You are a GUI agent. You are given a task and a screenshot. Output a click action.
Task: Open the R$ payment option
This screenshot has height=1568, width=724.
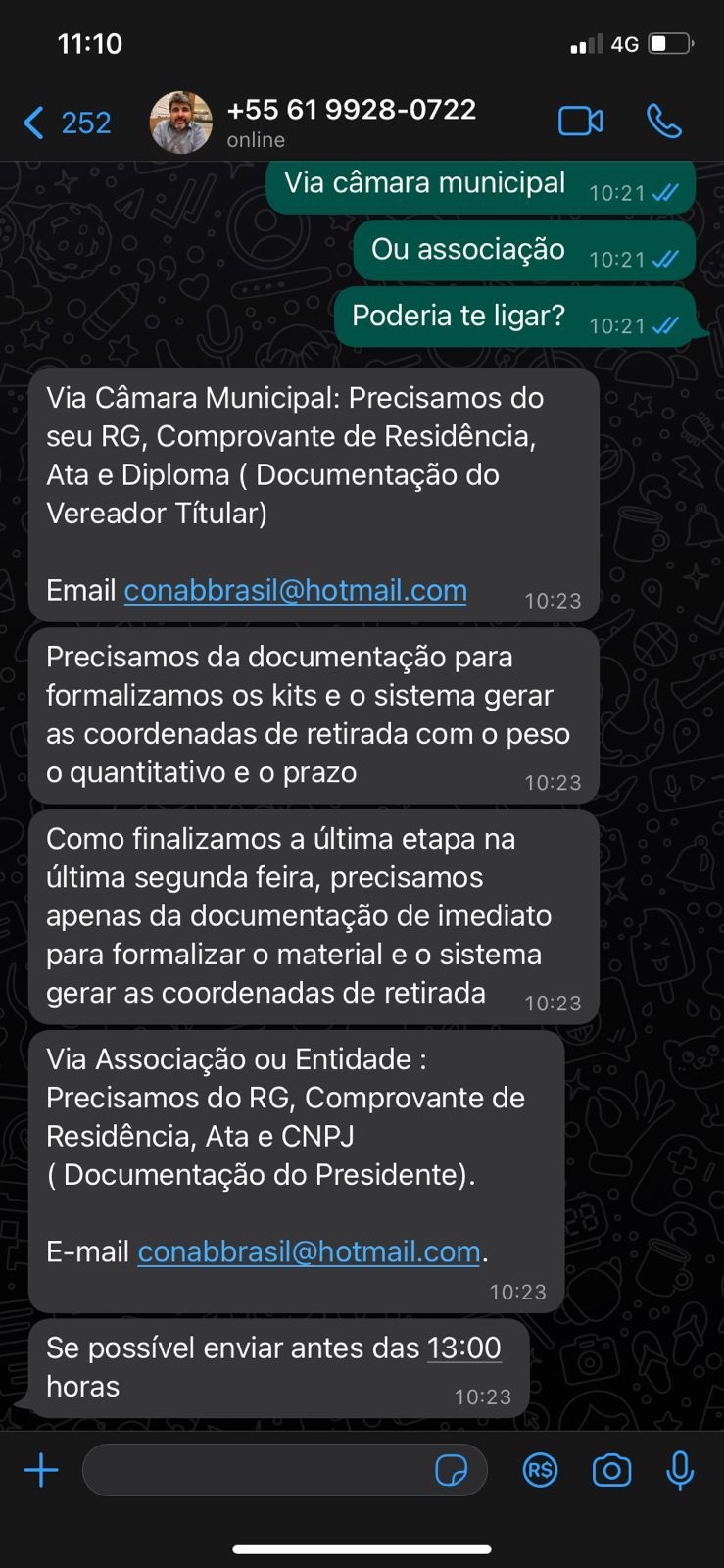(540, 1470)
